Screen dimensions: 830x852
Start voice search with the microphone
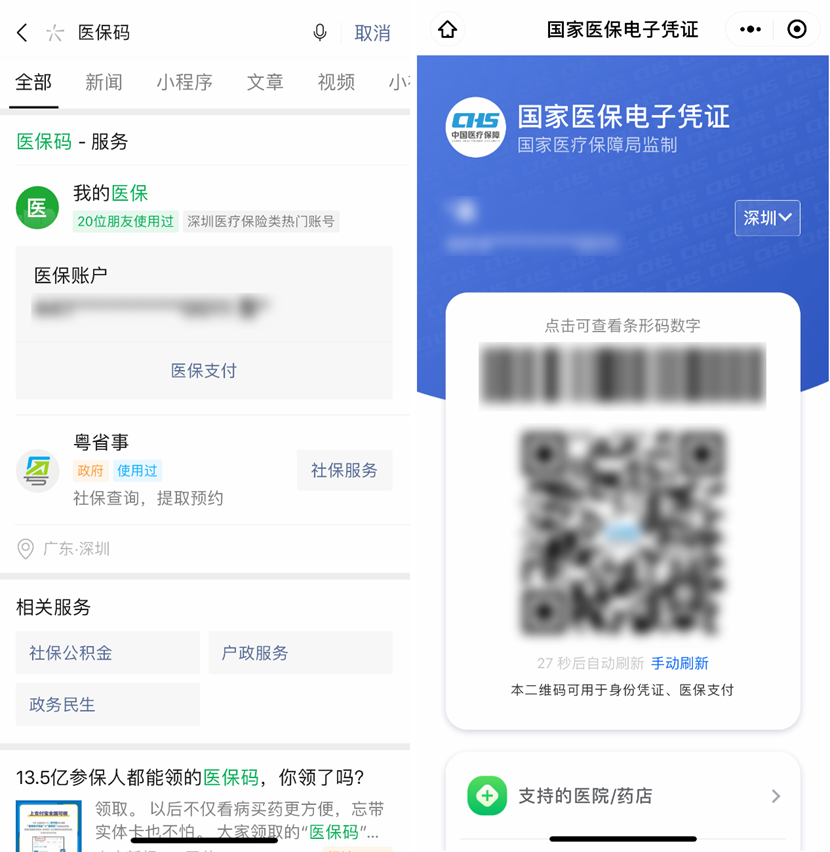click(x=320, y=33)
